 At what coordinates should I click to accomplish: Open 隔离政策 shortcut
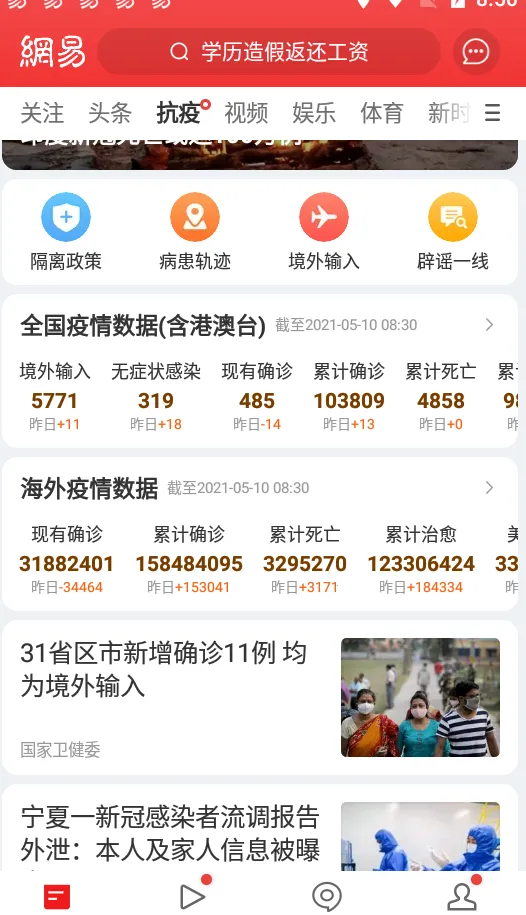(x=66, y=232)
